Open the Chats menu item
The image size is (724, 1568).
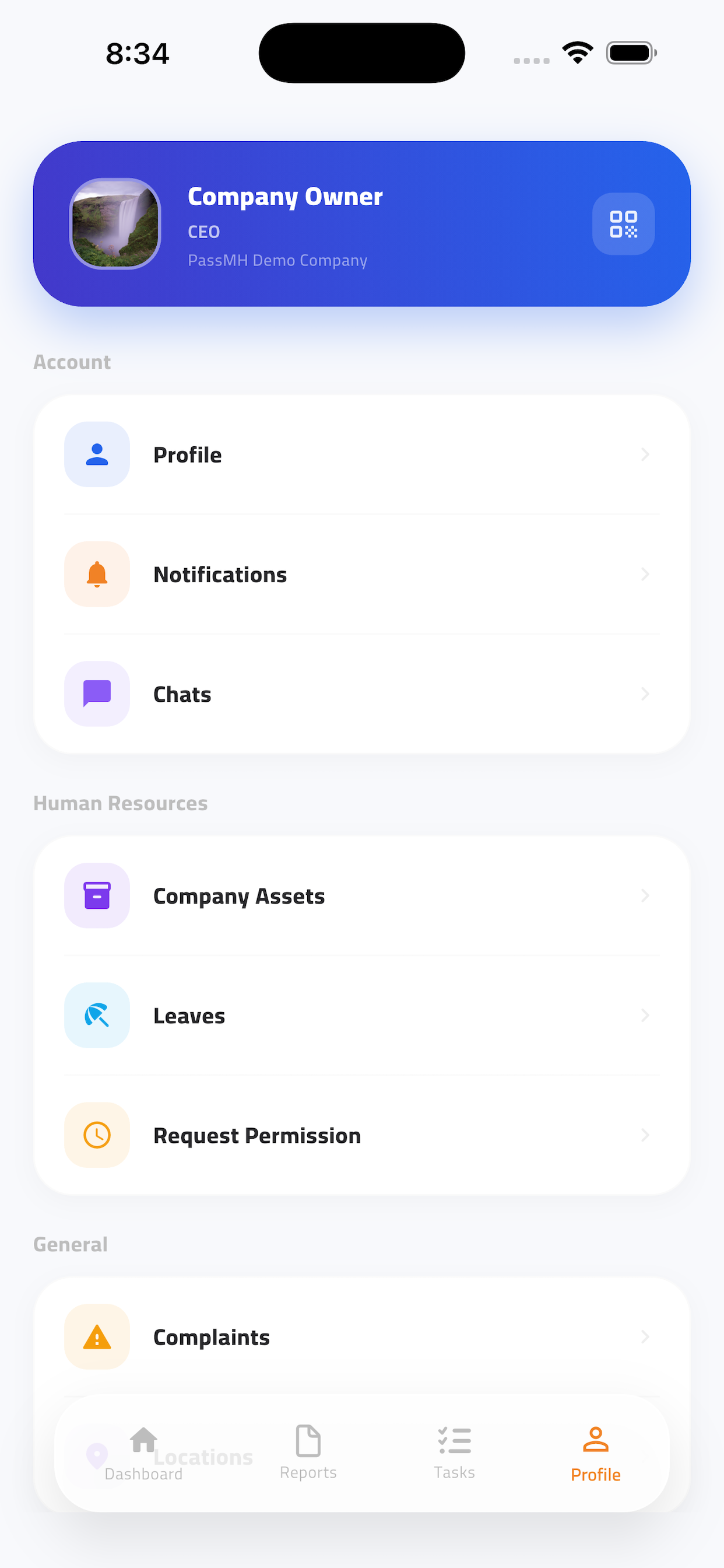tap(361, 694)
